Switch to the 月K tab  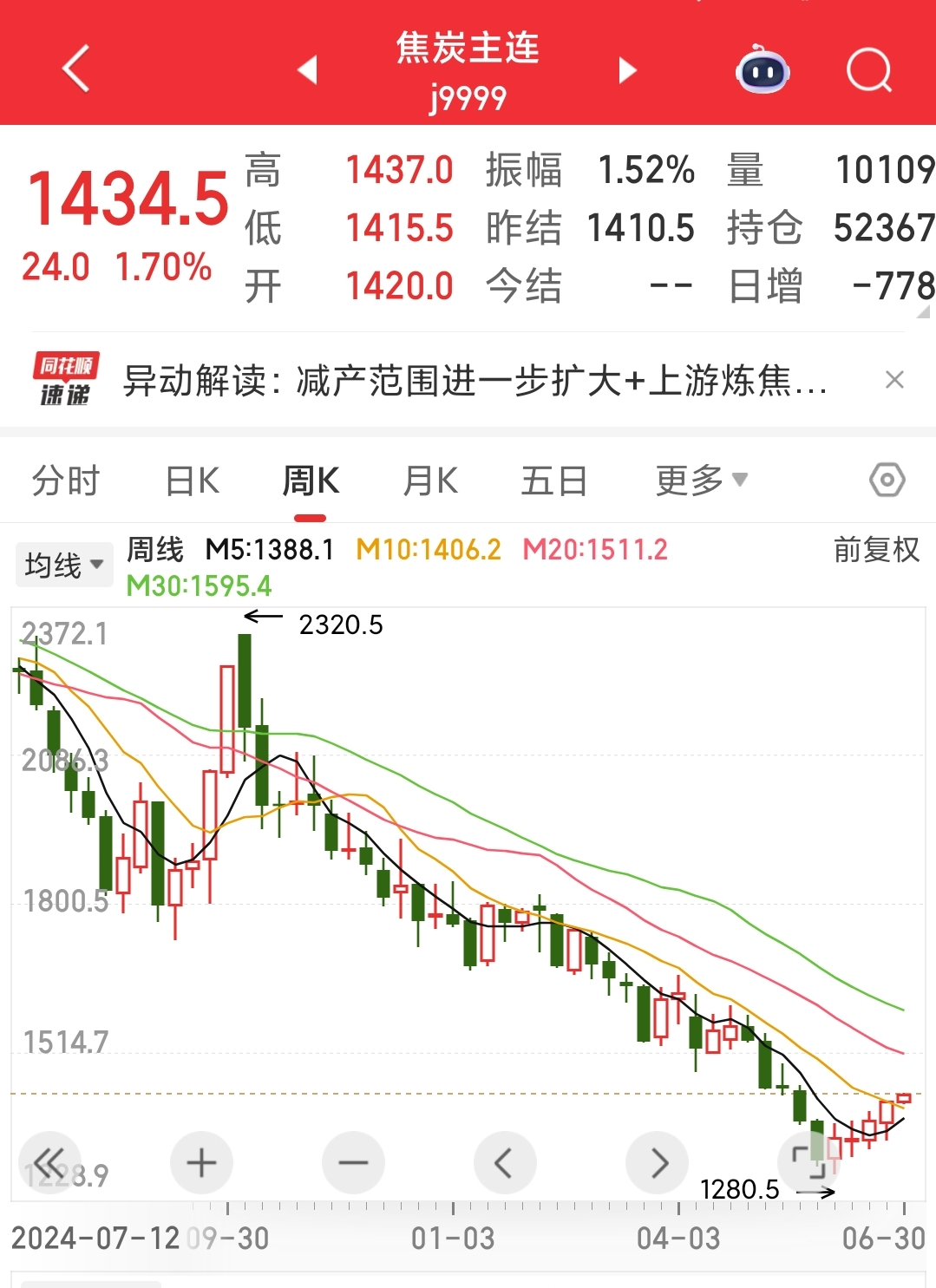pos(430,481)
